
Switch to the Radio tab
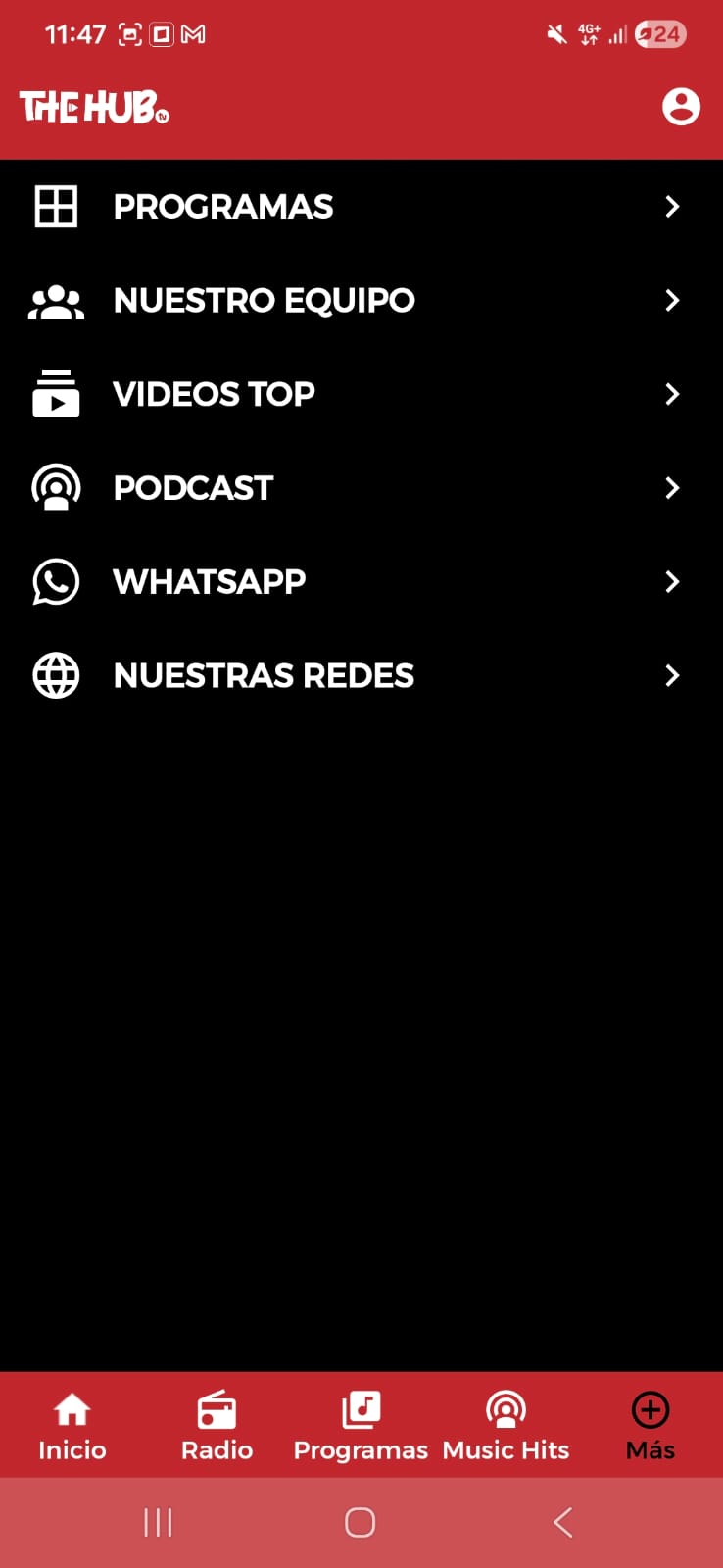point(217,1426)
